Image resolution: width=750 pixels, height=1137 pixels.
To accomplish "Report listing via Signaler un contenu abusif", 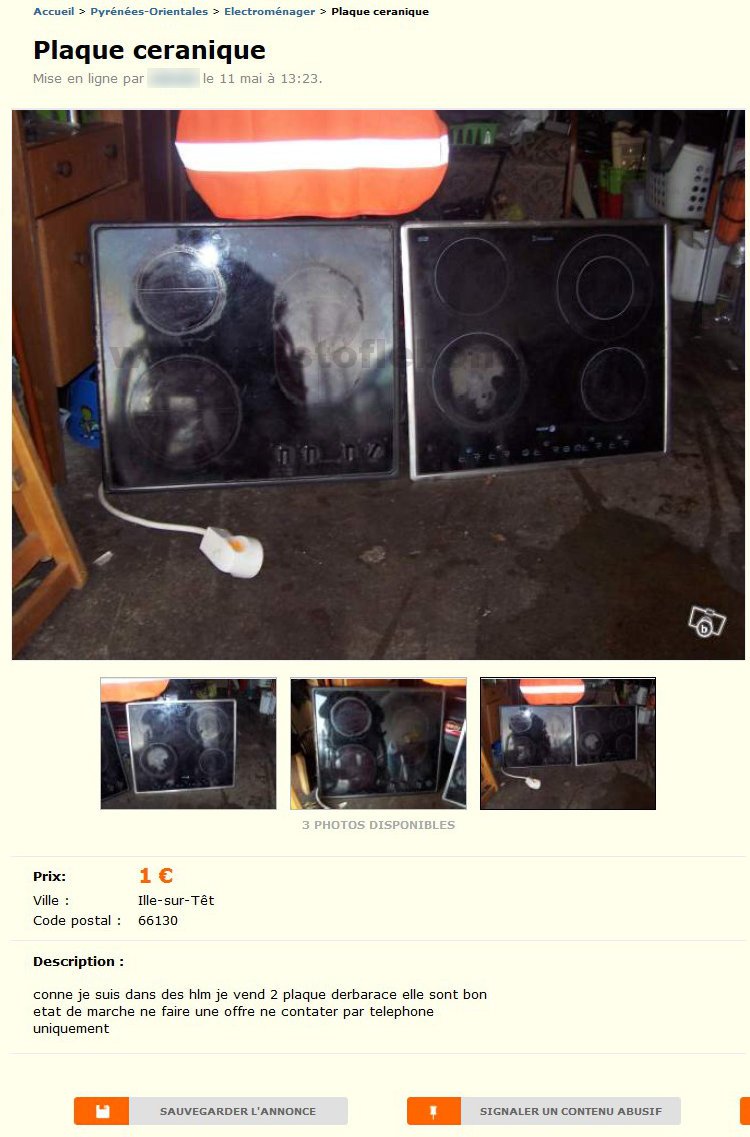I will (x=544, y=1111).
